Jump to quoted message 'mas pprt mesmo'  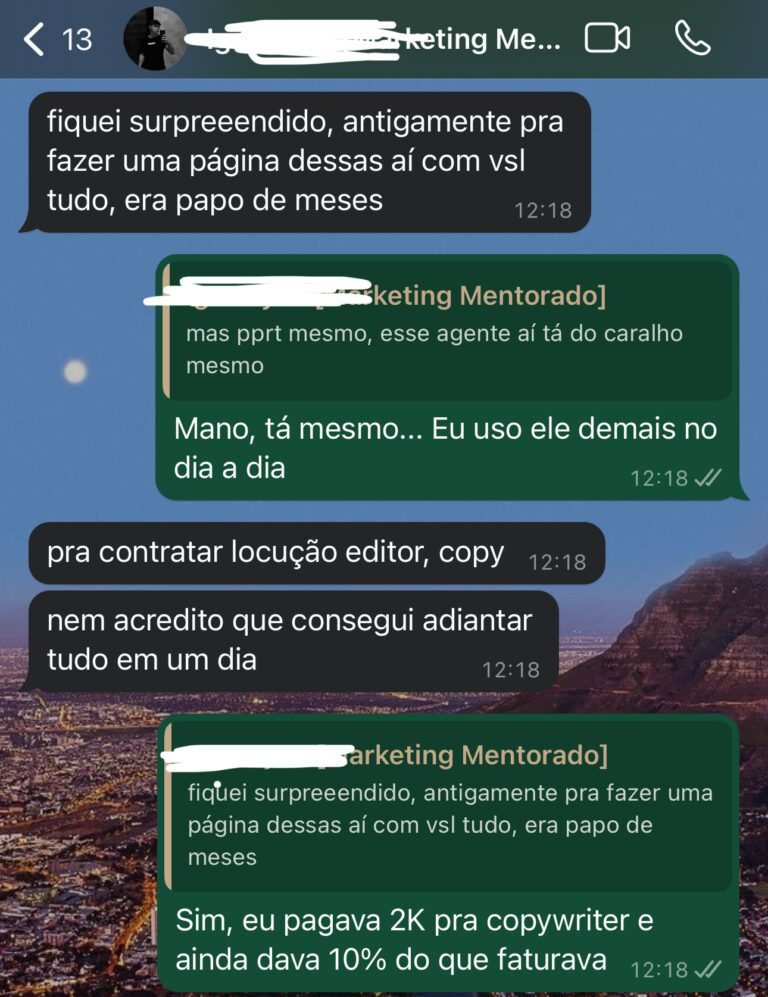point(447,331)
